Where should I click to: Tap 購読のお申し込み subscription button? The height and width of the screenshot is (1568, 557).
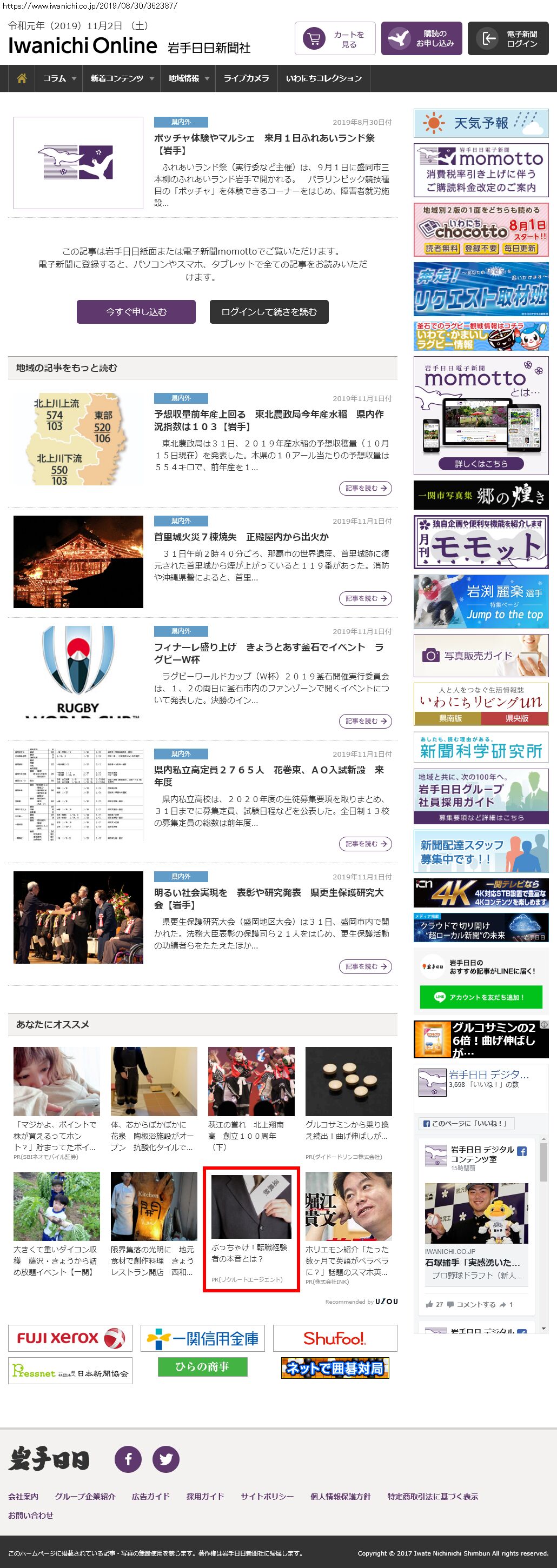421,39
